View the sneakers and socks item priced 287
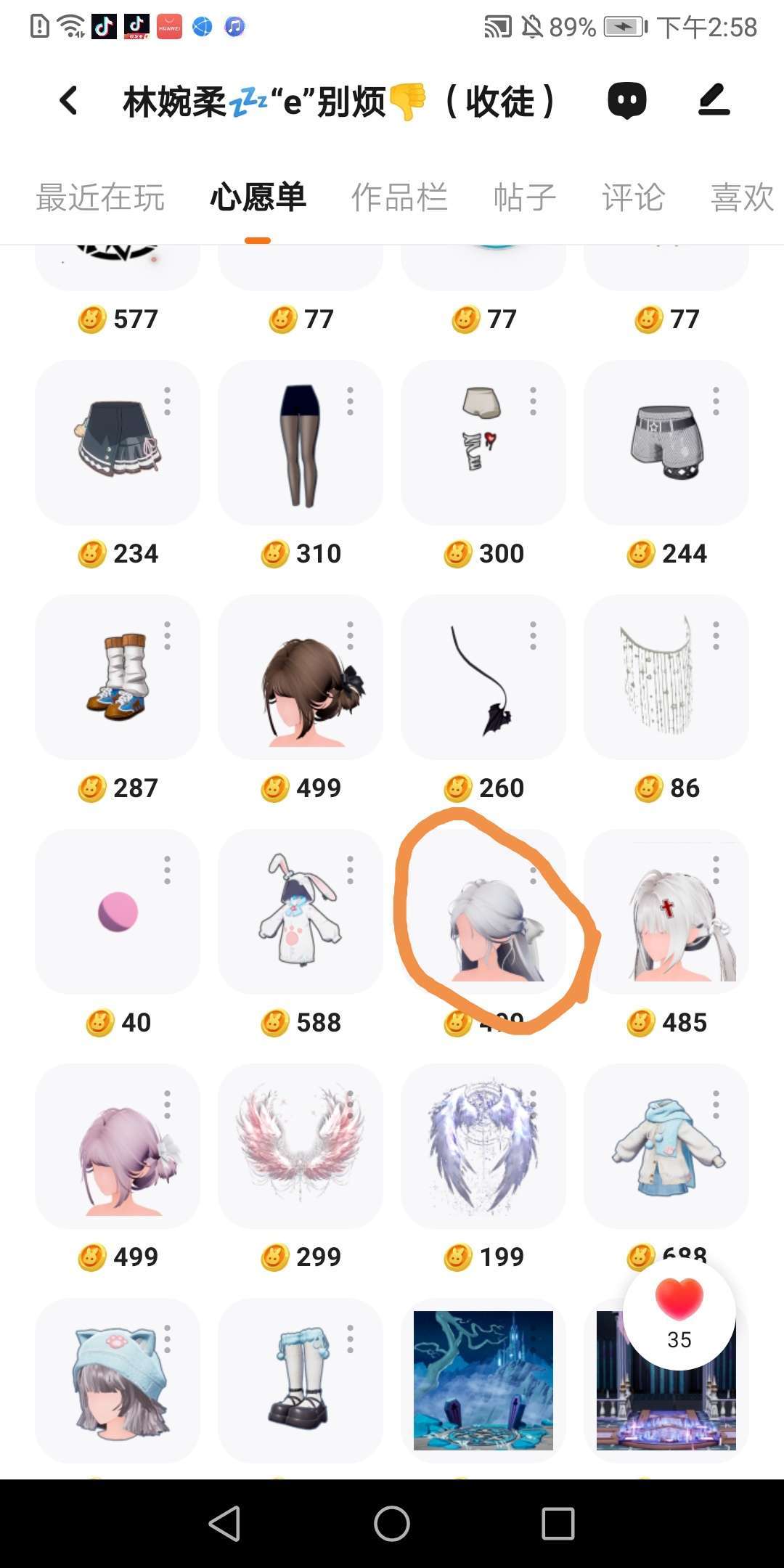Image resolution: width=784 pixels, height=1568 pixels. pyautogui.click(x=118, y=677)
